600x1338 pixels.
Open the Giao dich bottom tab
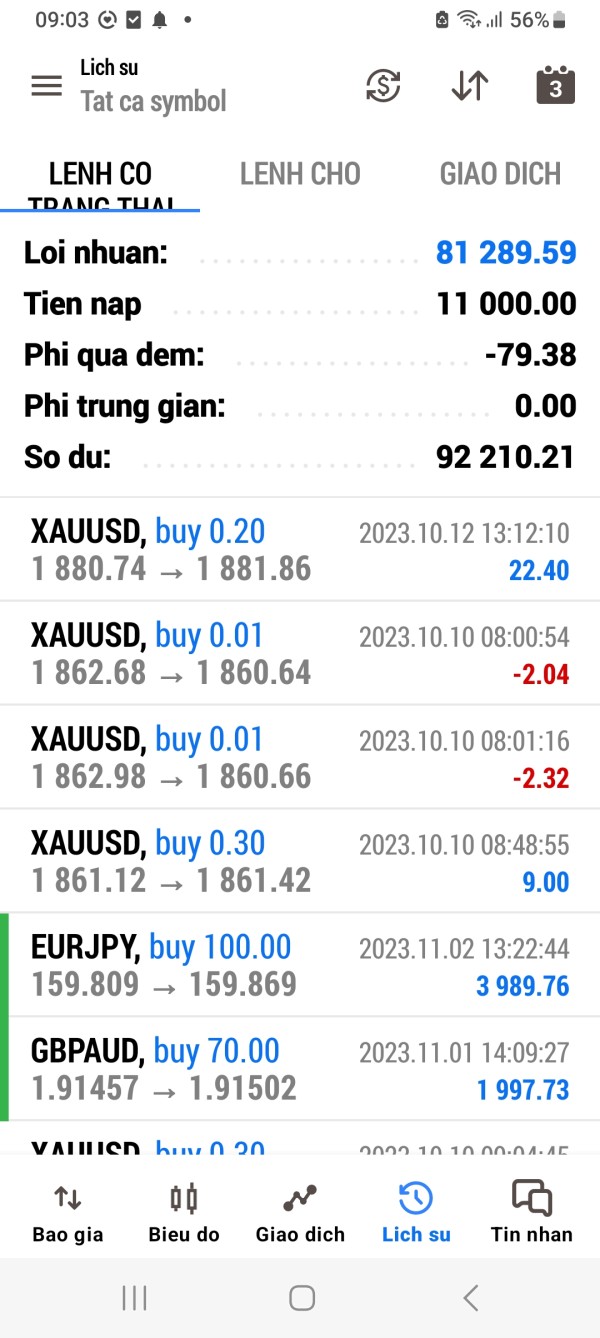[x=300, y=1212]
